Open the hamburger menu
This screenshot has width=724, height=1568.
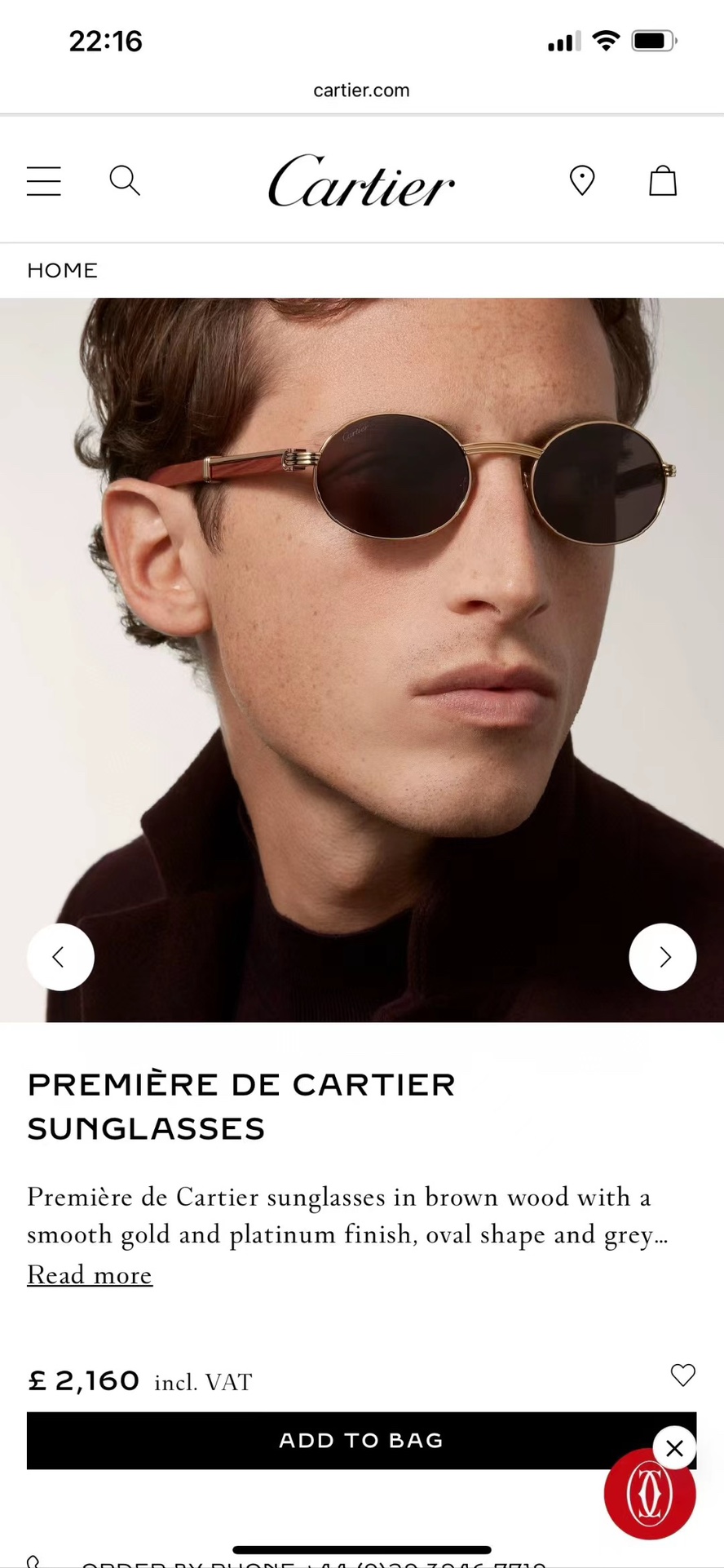click(44, 181)
